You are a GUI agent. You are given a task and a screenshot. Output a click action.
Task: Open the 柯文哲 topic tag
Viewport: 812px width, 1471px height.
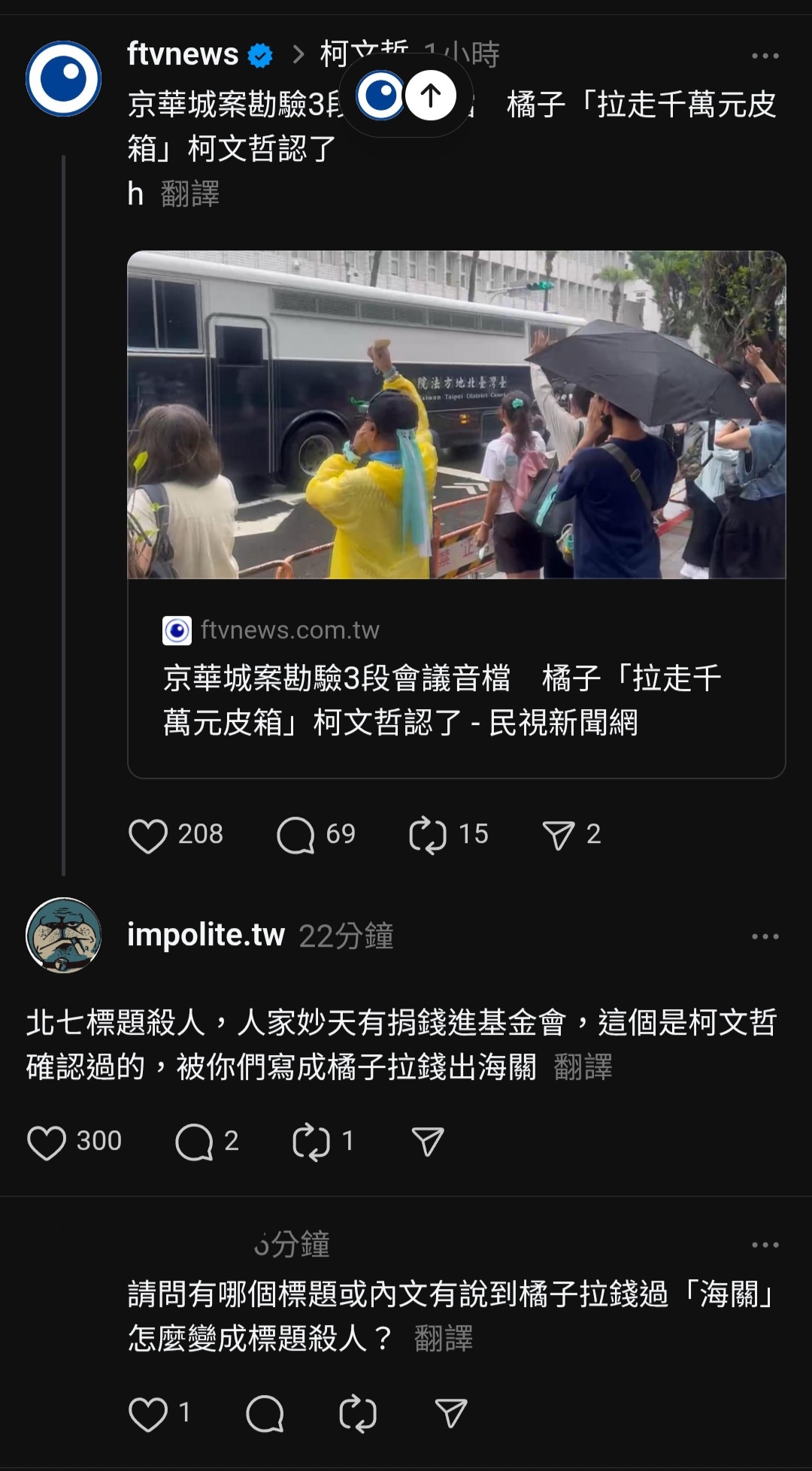pyautogui.click(x=365, y=53)
